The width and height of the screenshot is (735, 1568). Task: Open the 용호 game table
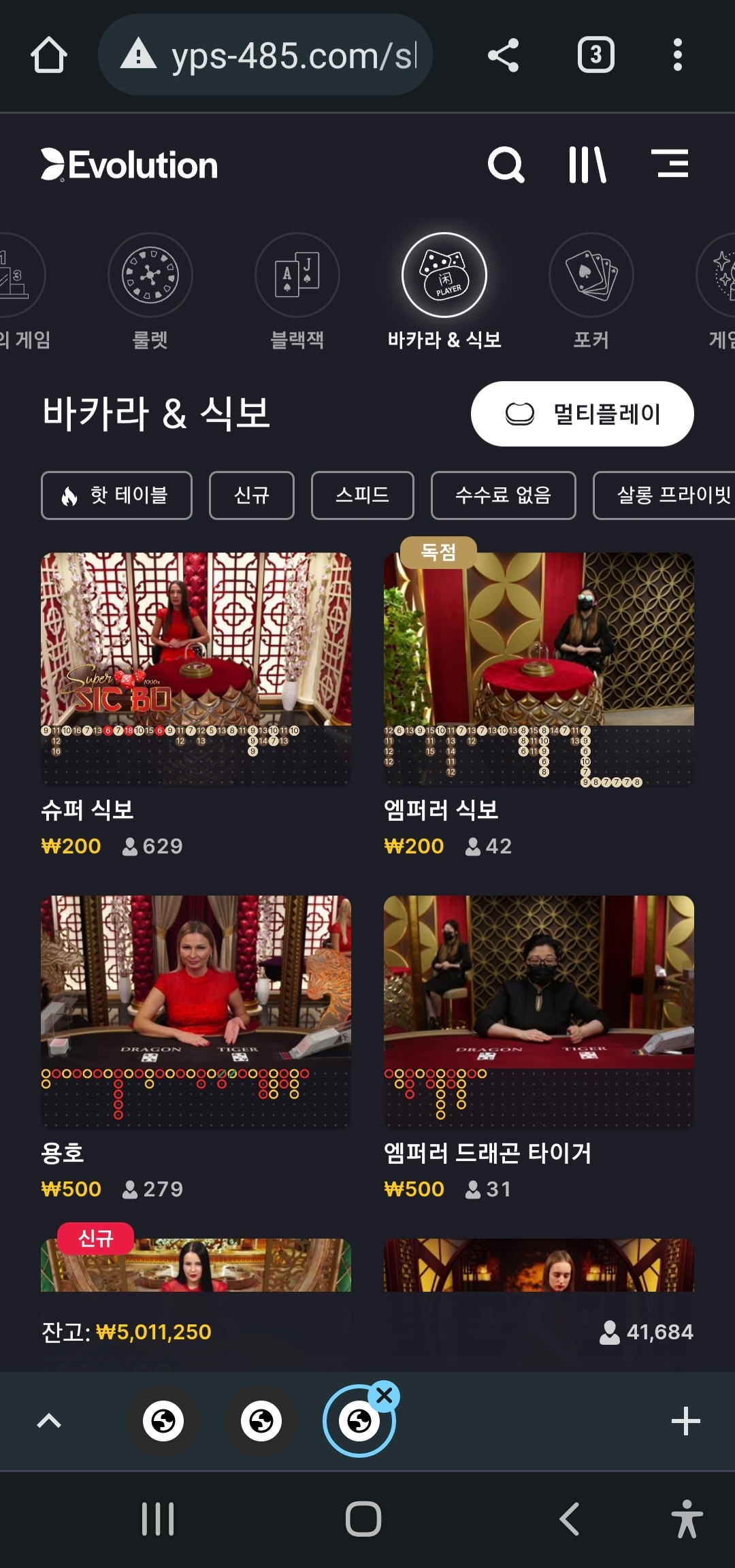196,1011
